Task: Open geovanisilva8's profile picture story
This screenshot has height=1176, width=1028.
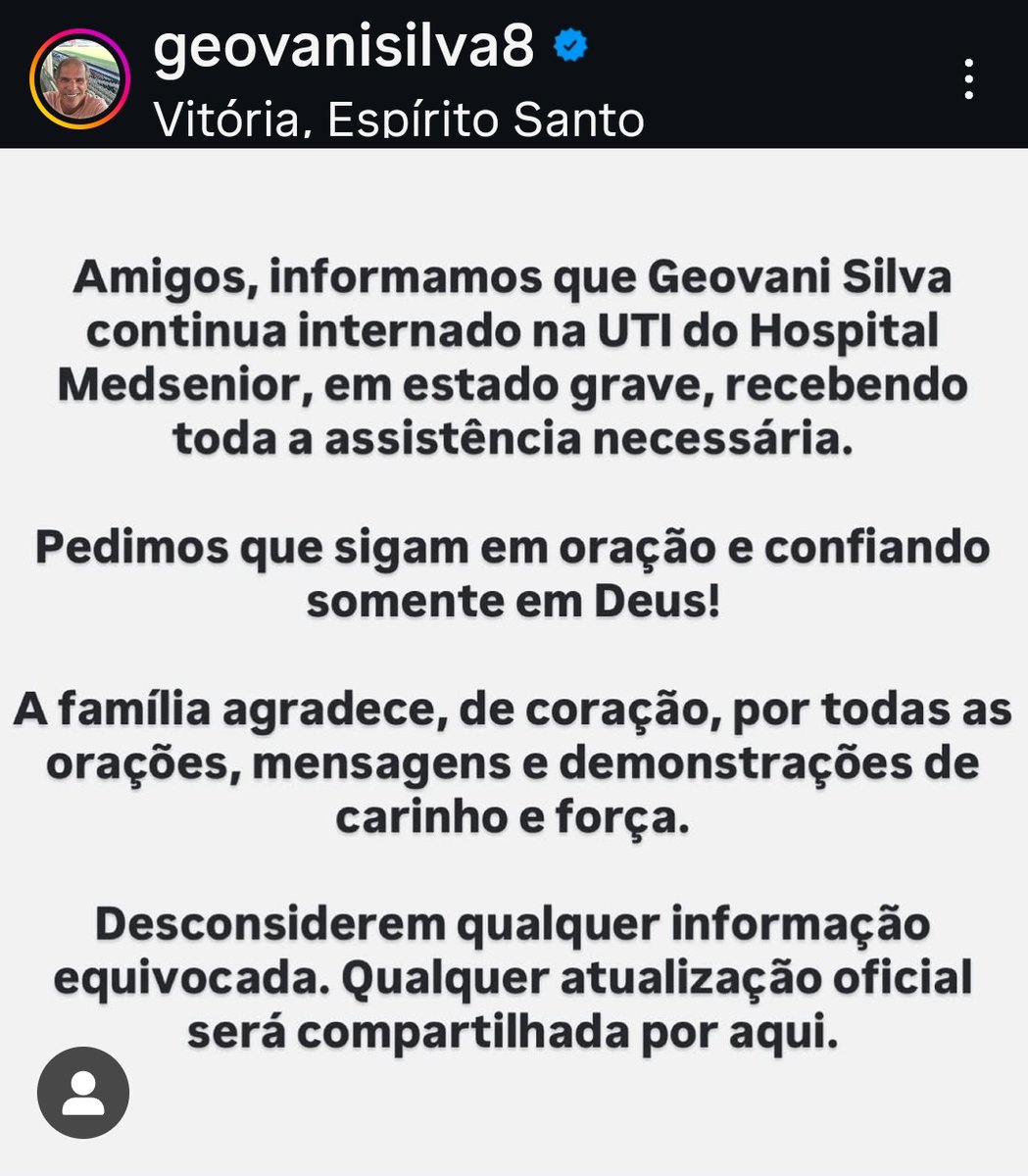Action: coord(79,80)
